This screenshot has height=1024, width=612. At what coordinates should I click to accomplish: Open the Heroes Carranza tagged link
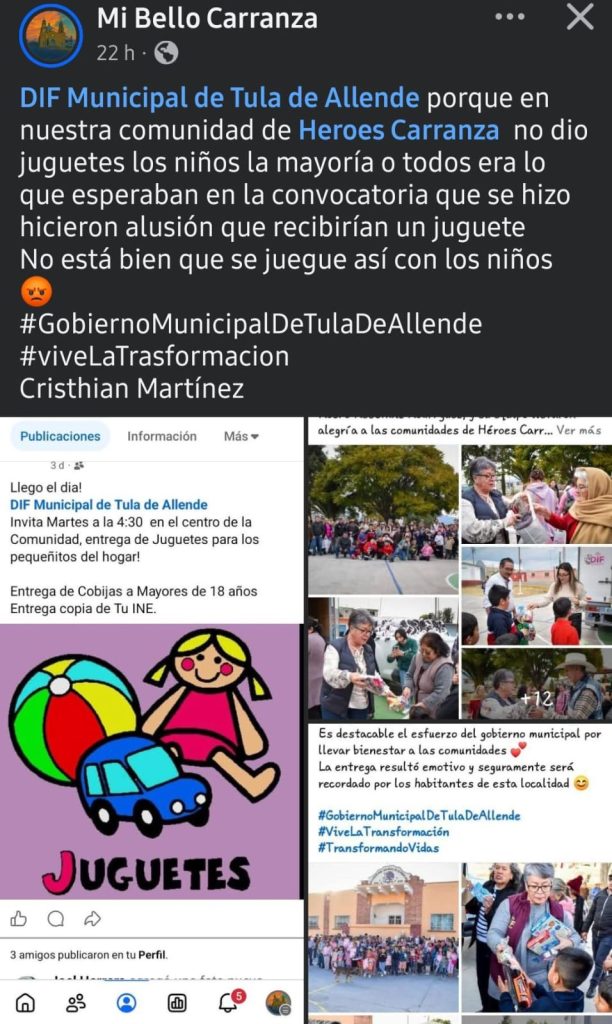coord(398,130)
